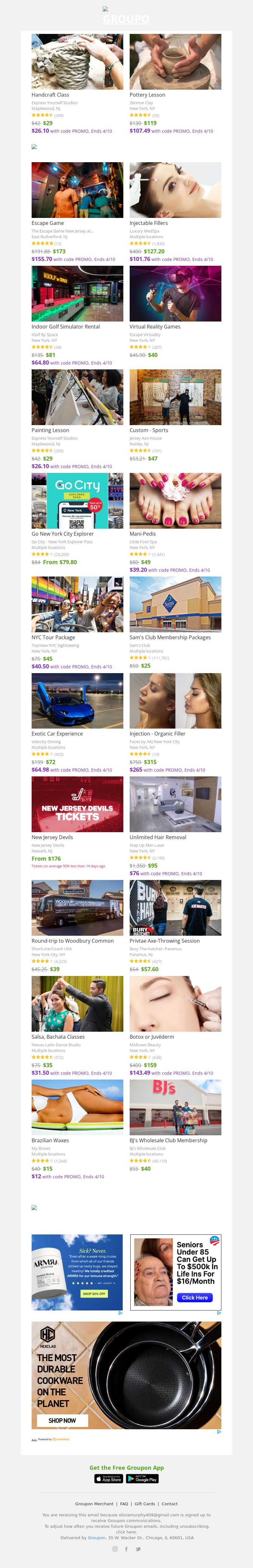The width and height of the screenshot is (253, 1568).
Task: Open the Exotic Car Experience deal
Action: click(x=77, y=701)
